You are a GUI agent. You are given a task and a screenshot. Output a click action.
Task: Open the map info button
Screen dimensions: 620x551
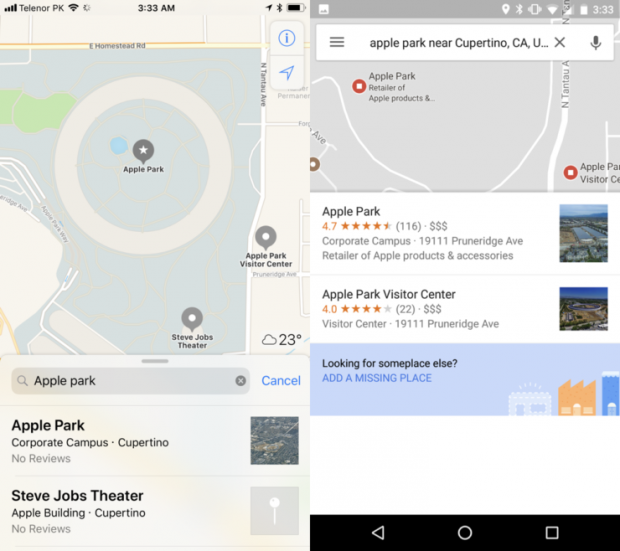tap(286, 38)
